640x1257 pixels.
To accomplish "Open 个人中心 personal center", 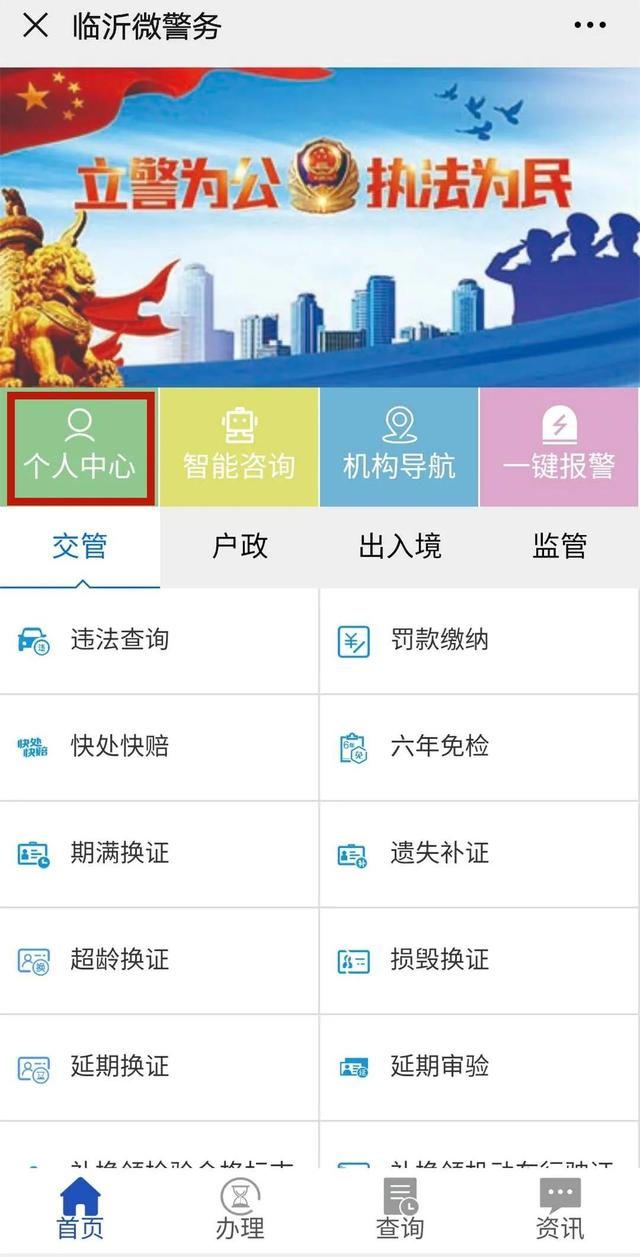I will point(80,447).
